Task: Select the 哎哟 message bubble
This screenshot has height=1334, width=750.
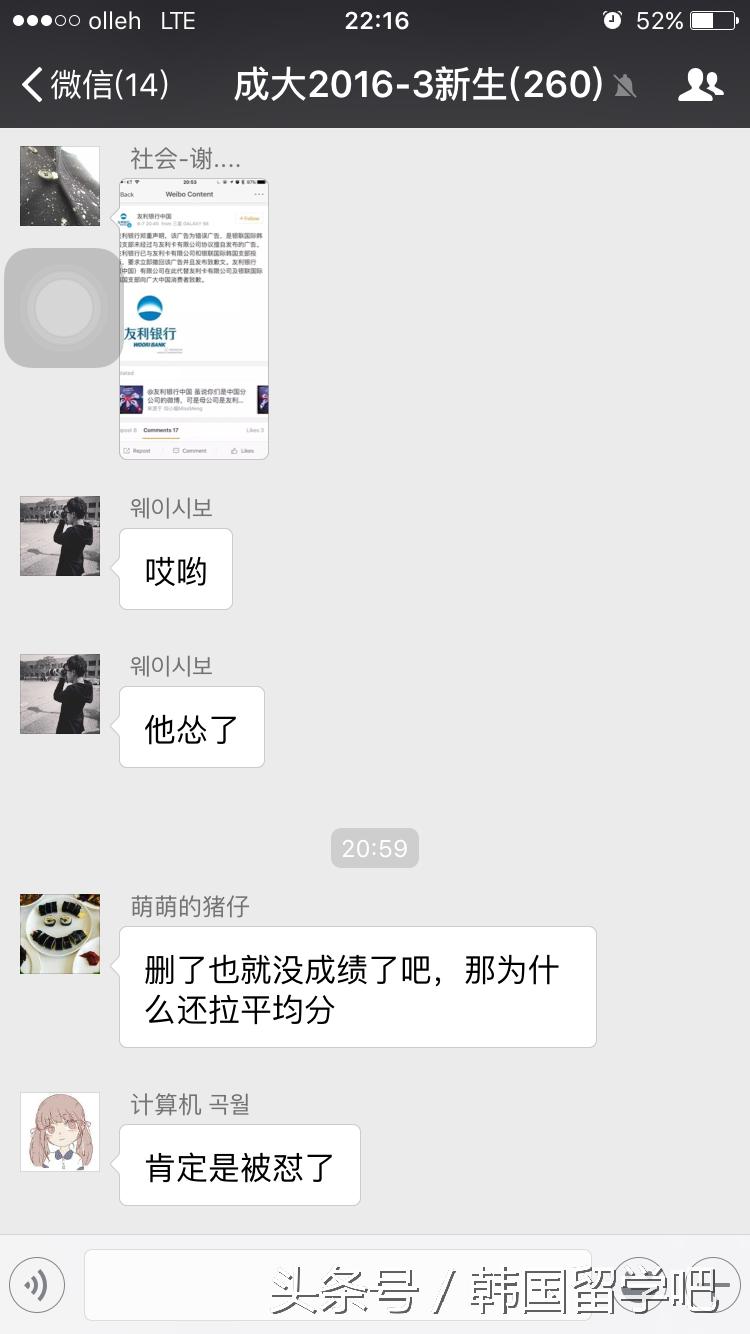Action: (x=175, y=568)
